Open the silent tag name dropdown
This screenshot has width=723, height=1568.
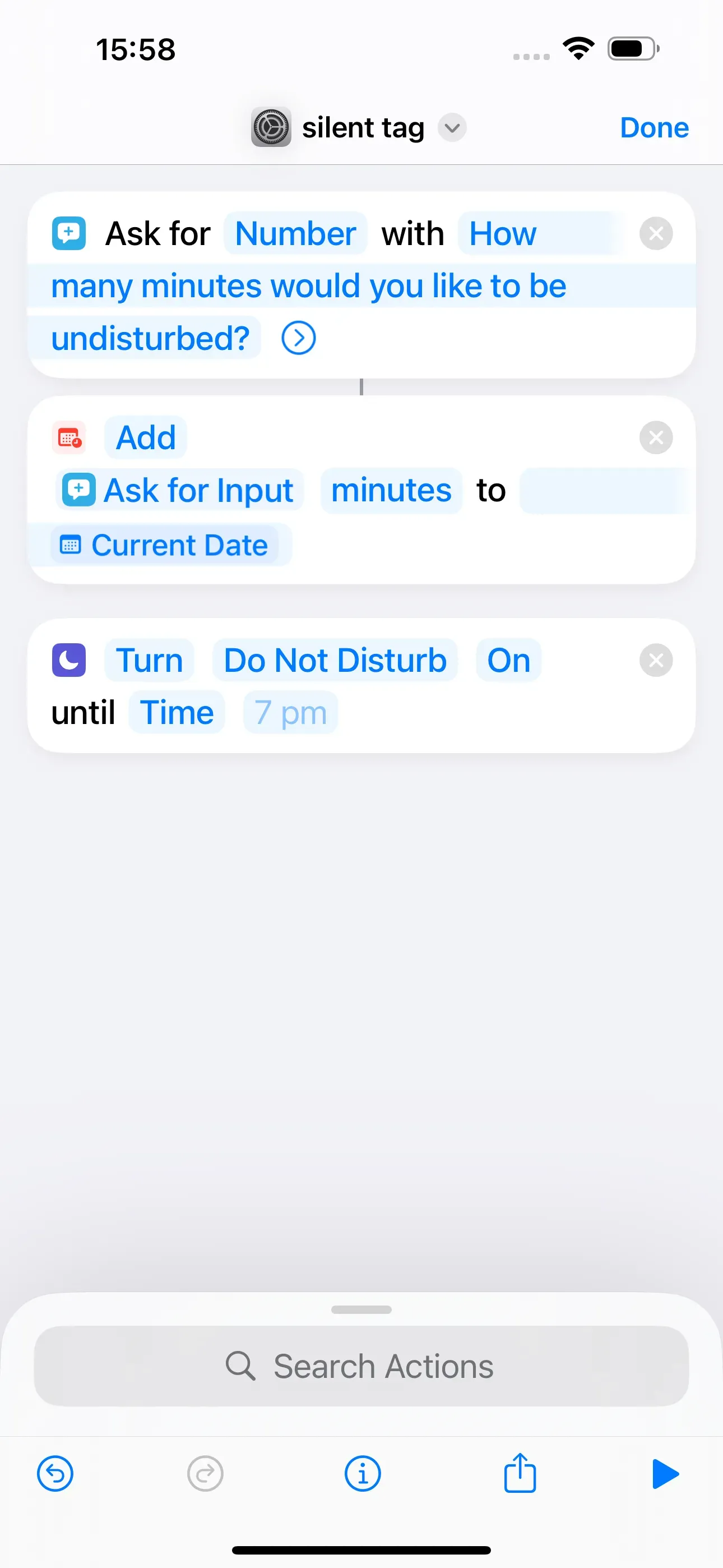(452, 128)
